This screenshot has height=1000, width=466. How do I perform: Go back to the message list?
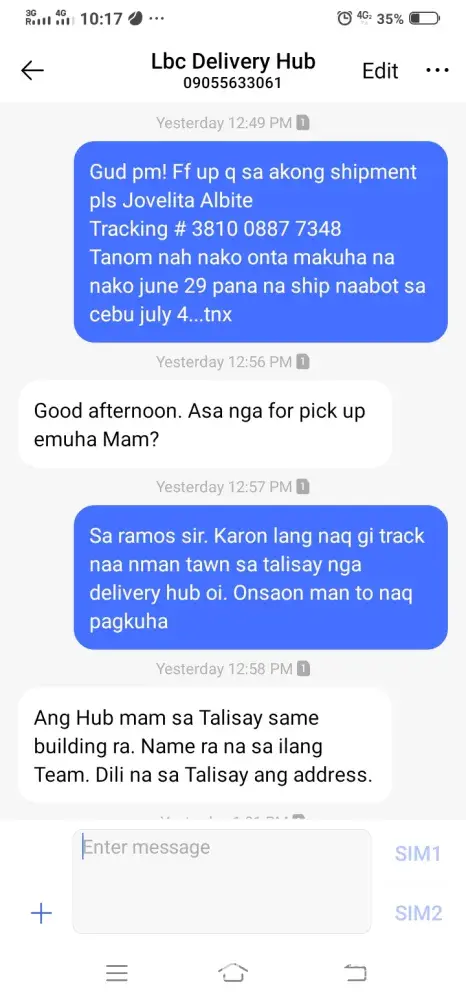click(x=32, y=70)
